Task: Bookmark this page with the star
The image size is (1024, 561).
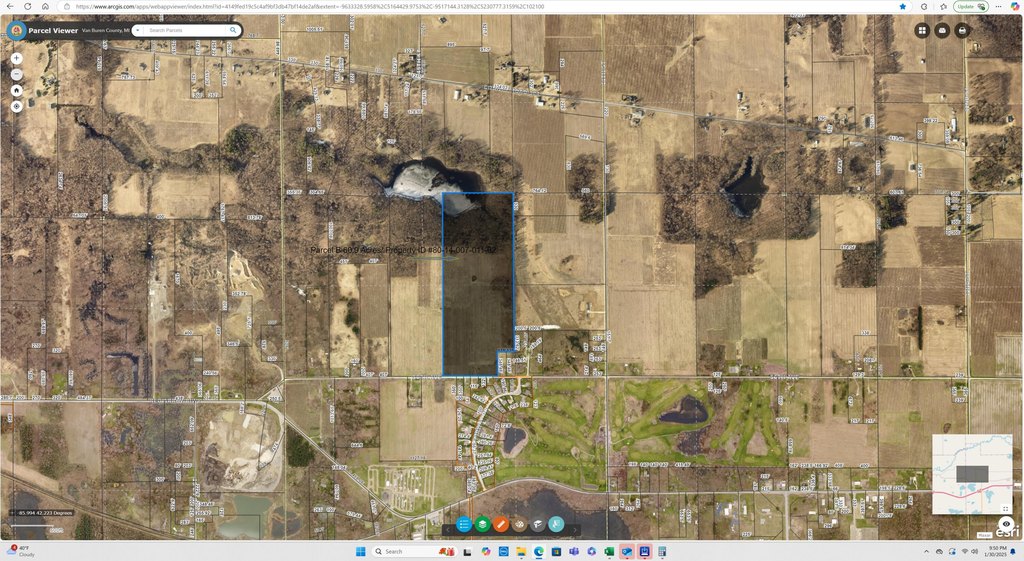Action: tap(903, 6)
